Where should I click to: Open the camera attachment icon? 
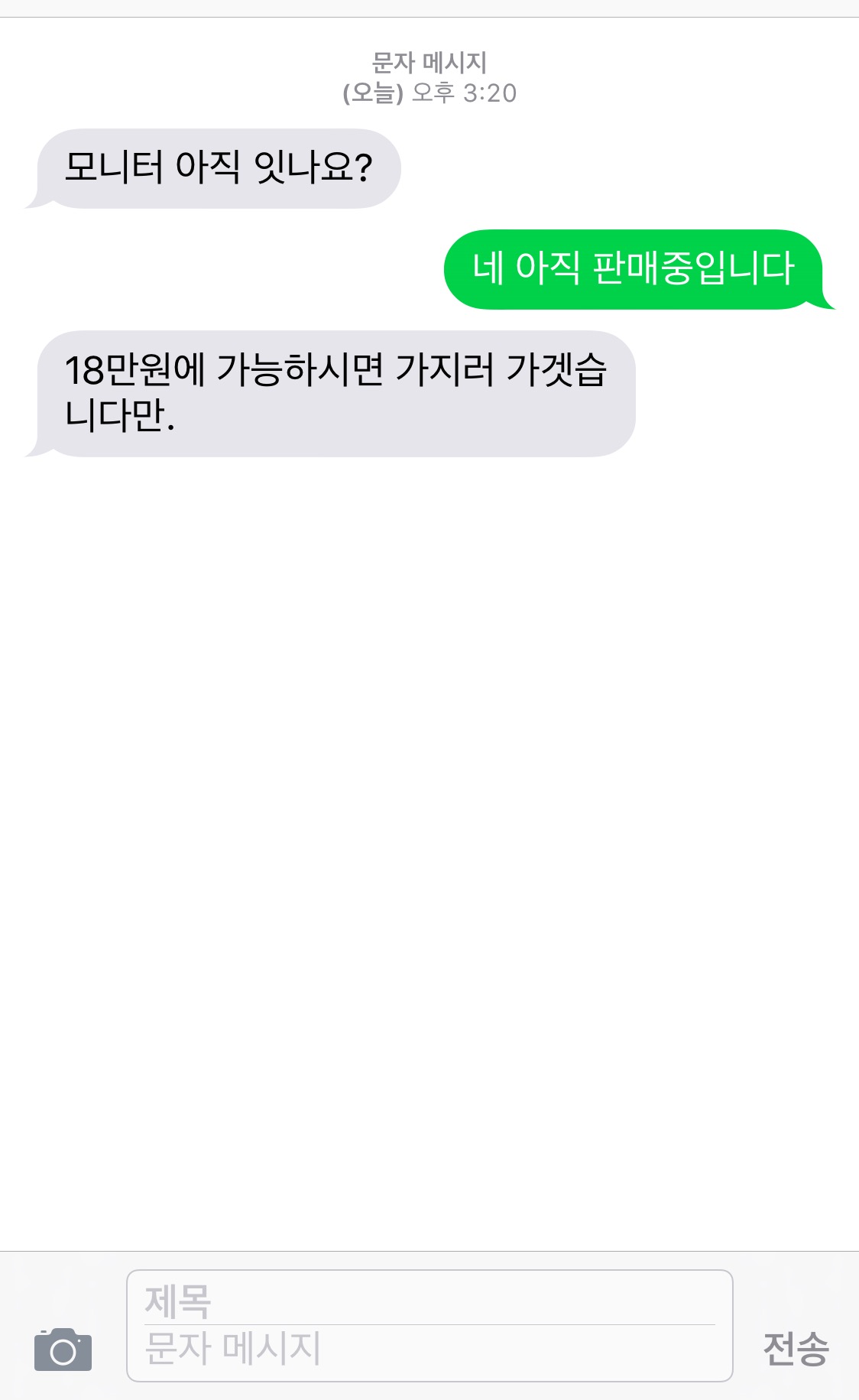pyautogui.click(x=63, y=1350)
